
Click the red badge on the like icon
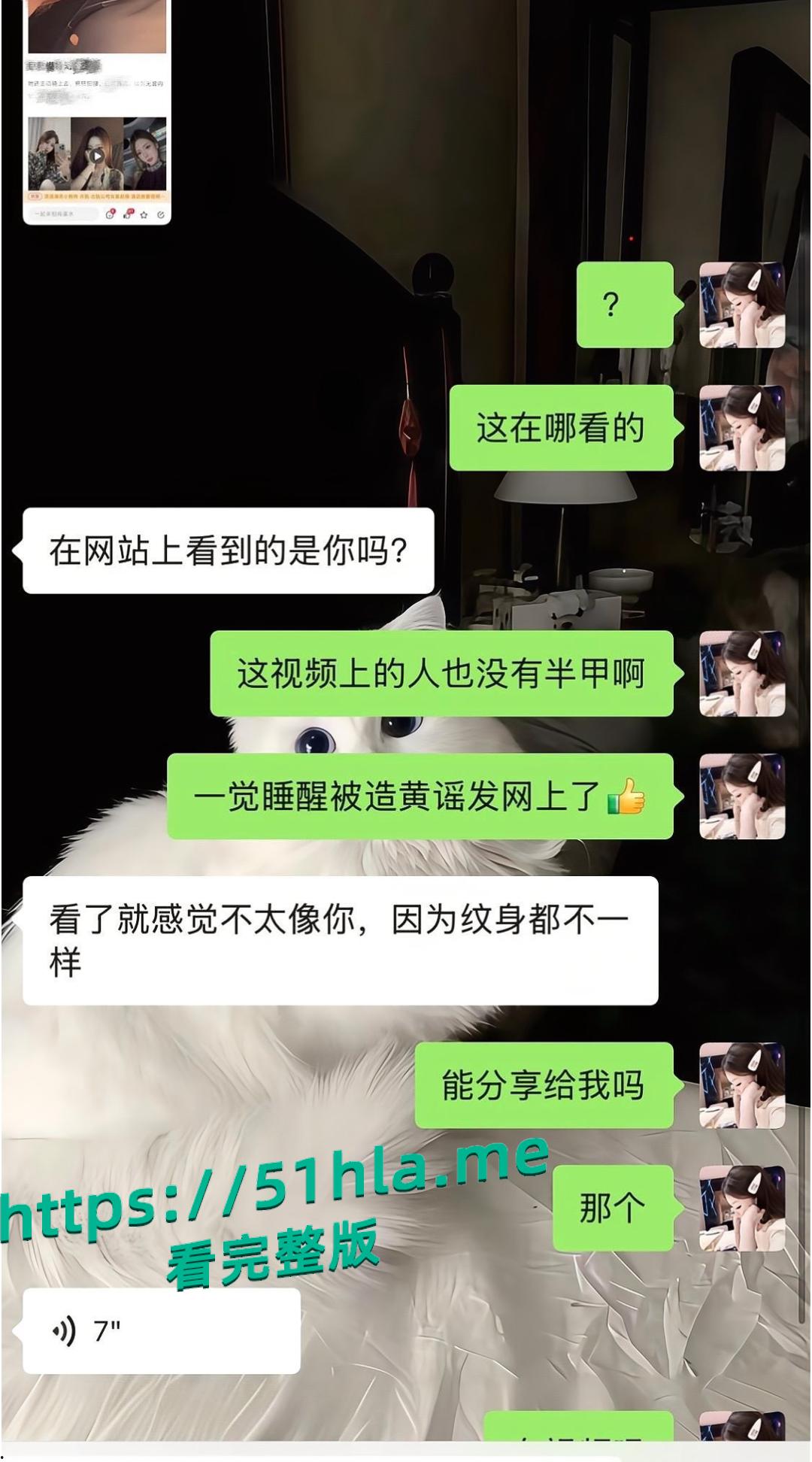coord(132,211)
